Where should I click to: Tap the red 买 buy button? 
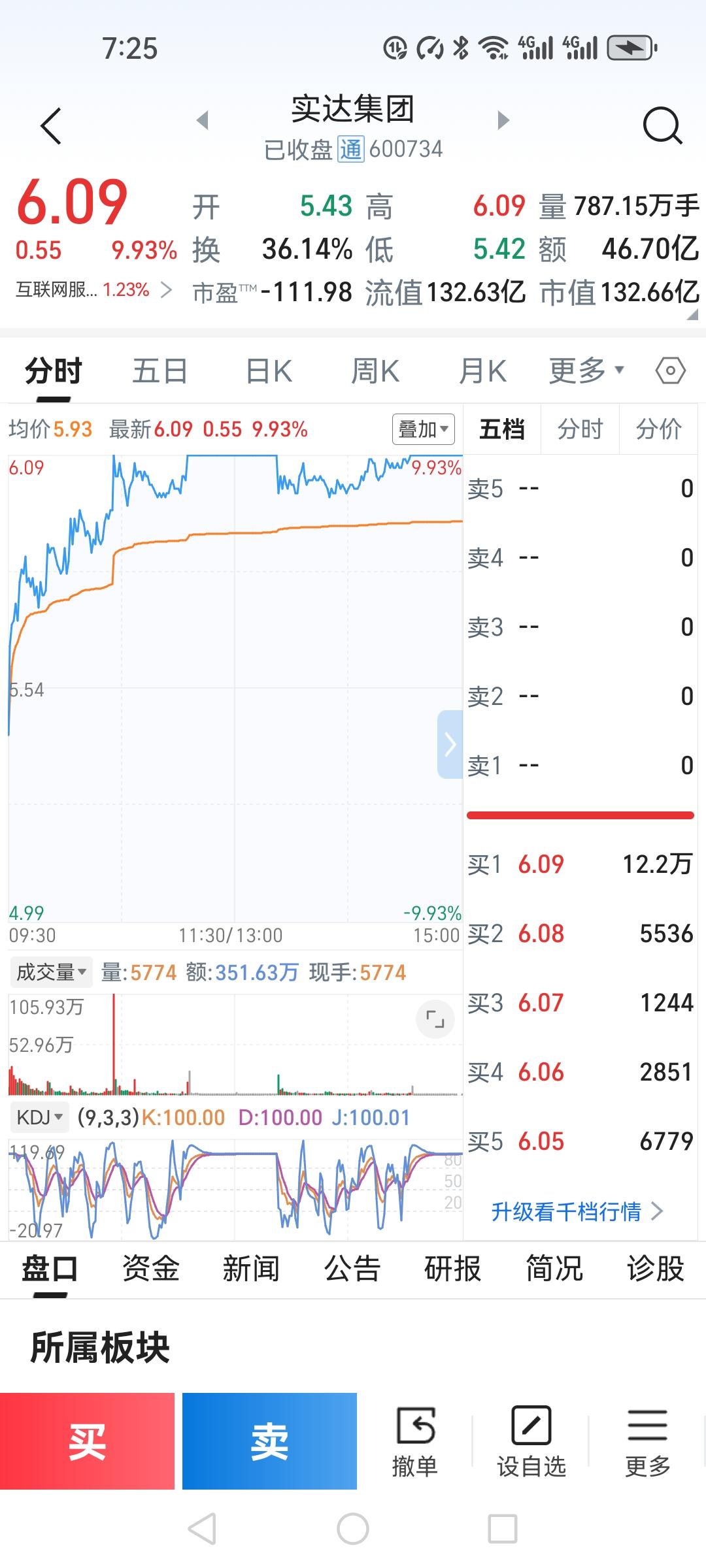(x=87, y=1441)
